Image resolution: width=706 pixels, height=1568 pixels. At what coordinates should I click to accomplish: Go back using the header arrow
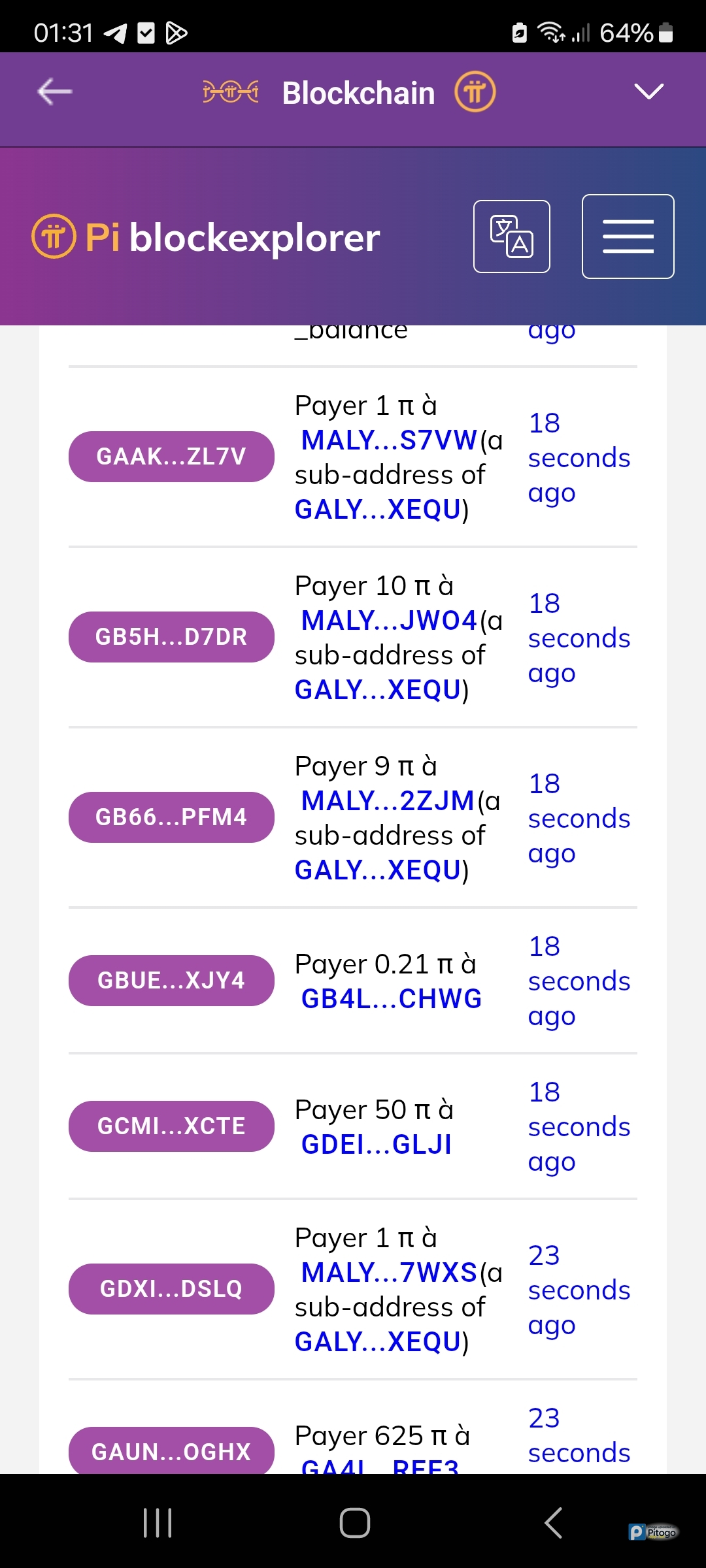(x=55, y=91)
